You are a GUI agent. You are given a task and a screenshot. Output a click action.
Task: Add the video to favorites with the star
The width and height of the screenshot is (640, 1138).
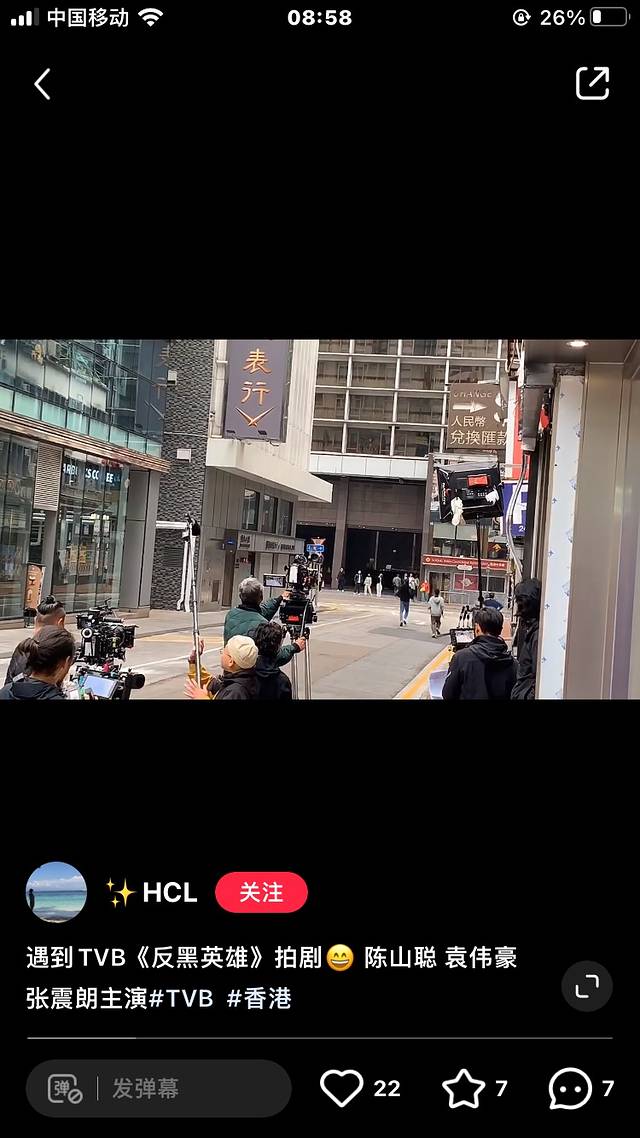pos(464,1088)
